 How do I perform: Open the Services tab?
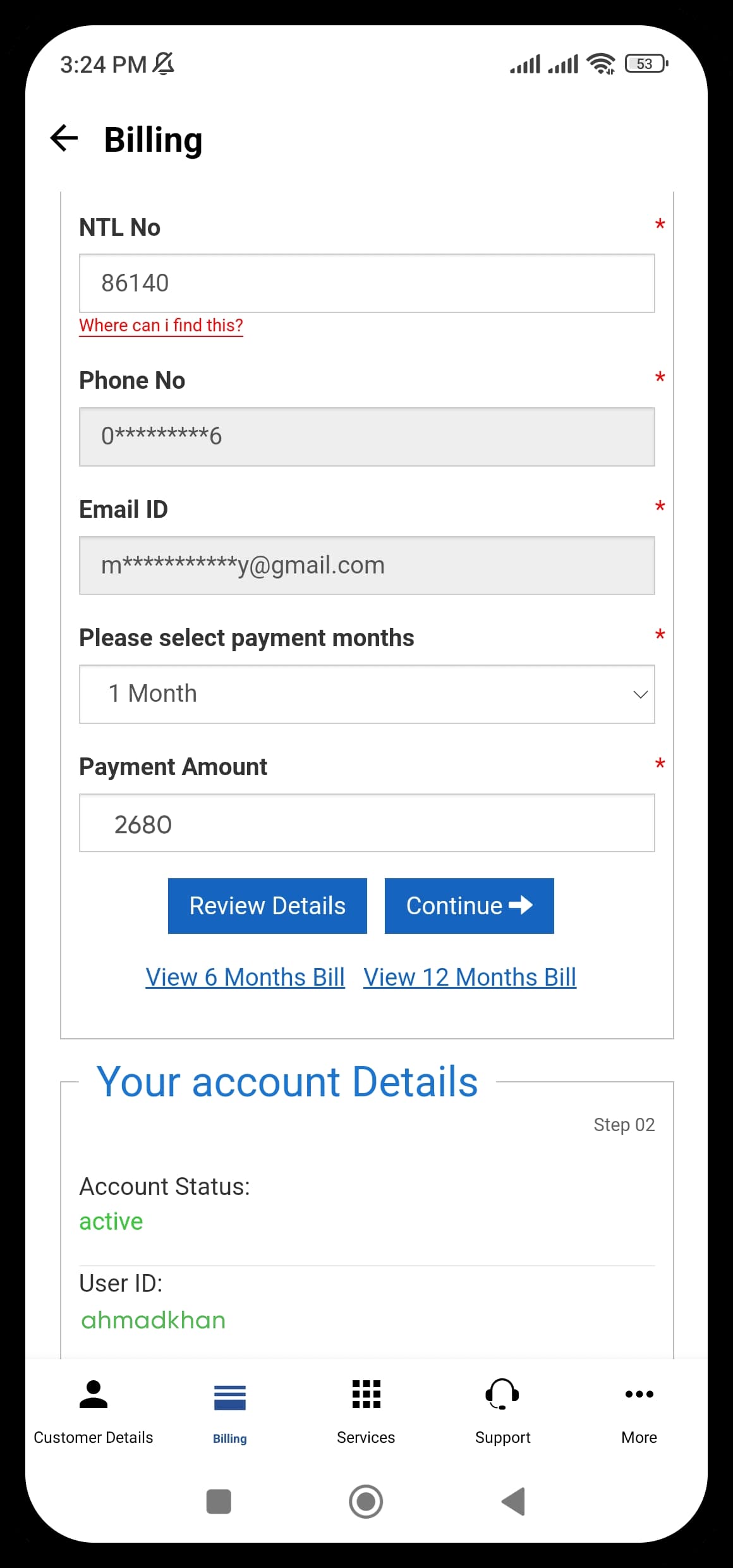point(366,1411)
